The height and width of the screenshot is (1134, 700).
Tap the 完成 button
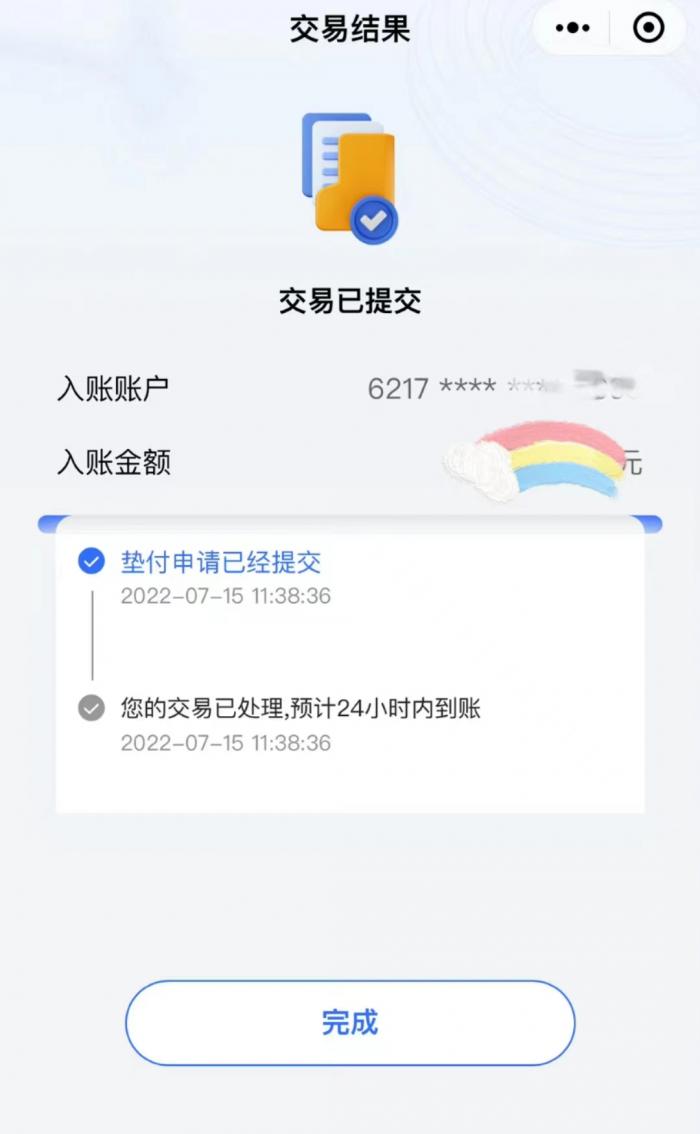[350, 1022]
